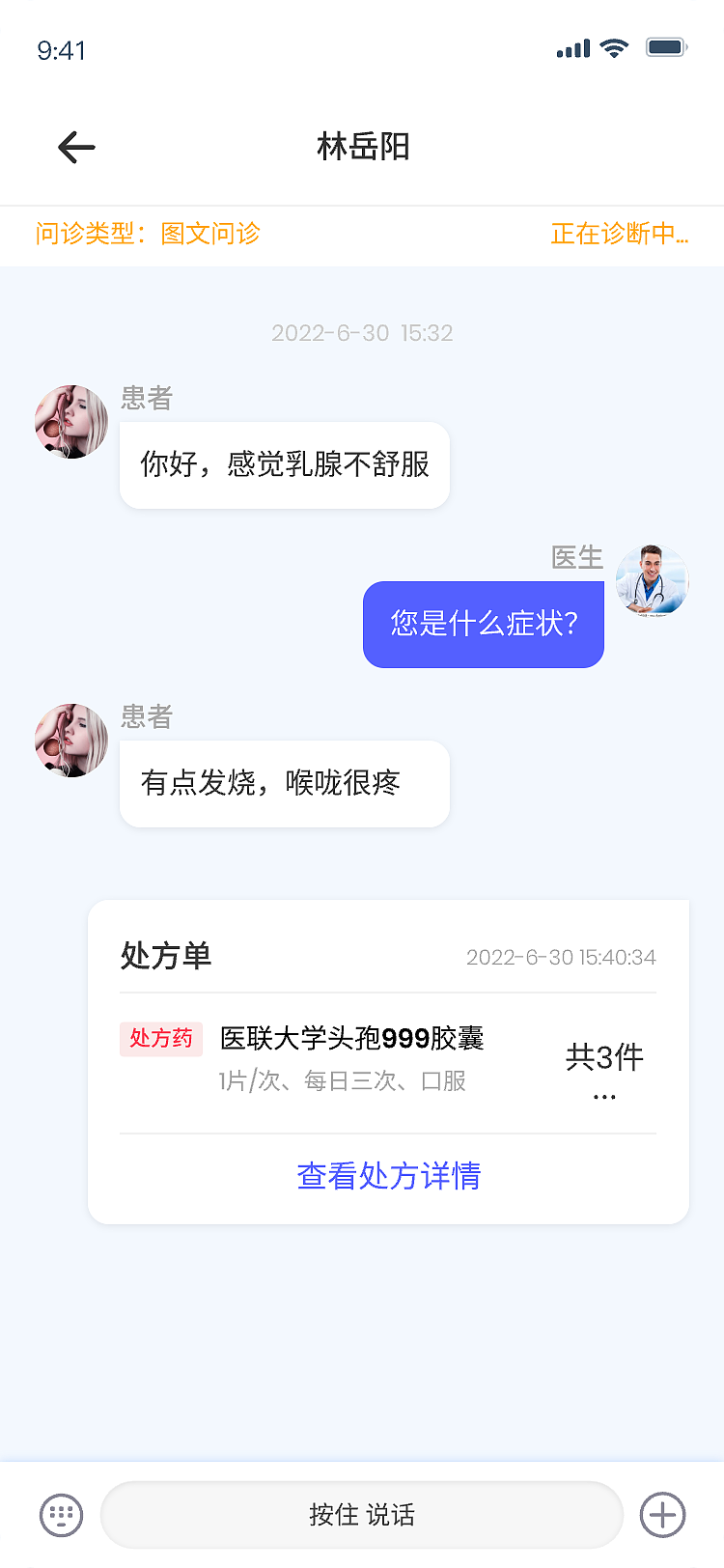Viewport: 724px width, 1568px height.
Task: Open the keyboard switcher grid icon
Action: pos(60,1515)
